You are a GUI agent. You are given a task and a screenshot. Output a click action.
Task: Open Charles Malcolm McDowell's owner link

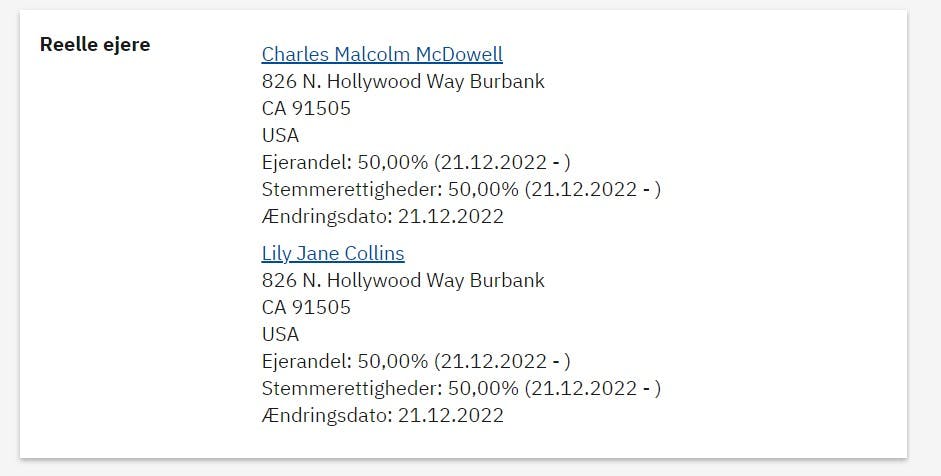coord(382,54)
